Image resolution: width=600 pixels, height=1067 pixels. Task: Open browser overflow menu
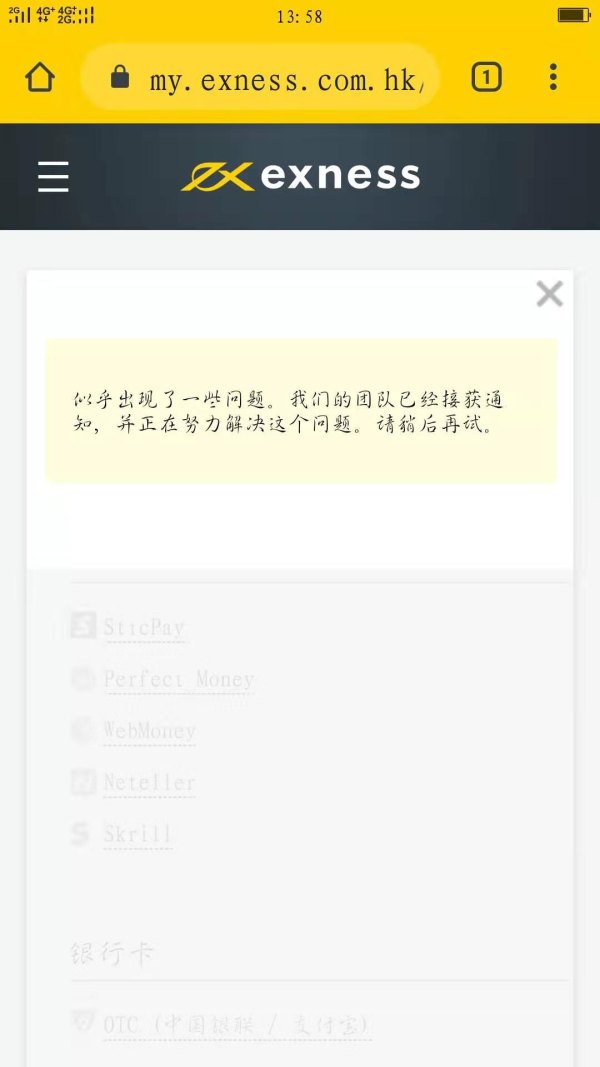click(x=553, y=77)
